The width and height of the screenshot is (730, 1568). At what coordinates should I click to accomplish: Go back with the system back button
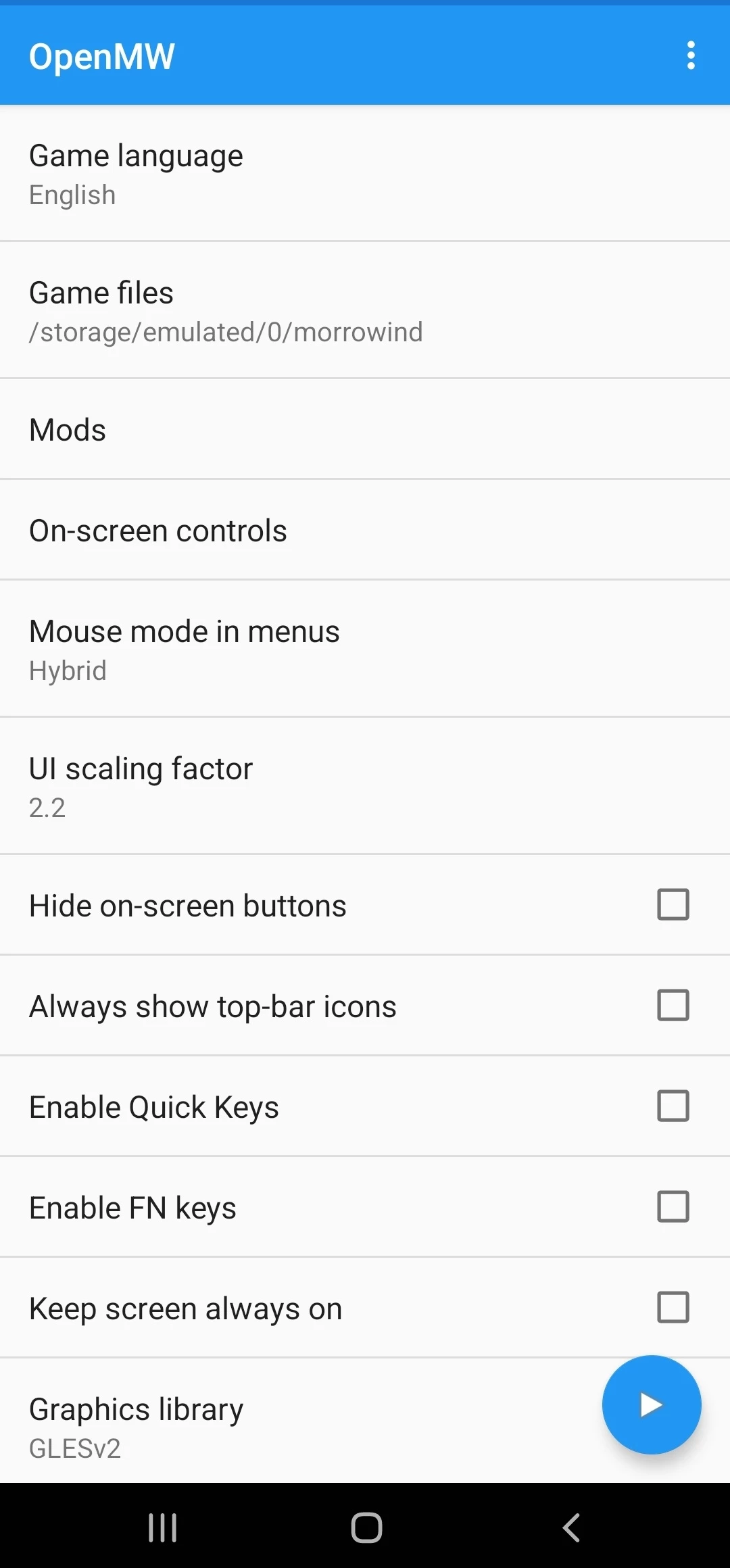571,1527
